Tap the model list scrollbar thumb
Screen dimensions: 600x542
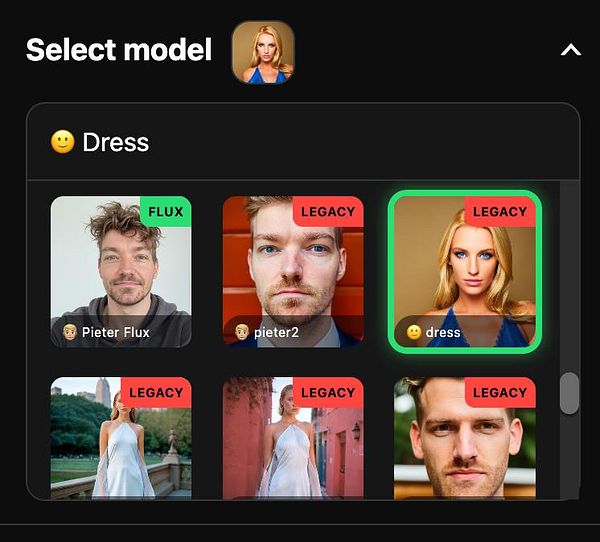click(569, 393)
